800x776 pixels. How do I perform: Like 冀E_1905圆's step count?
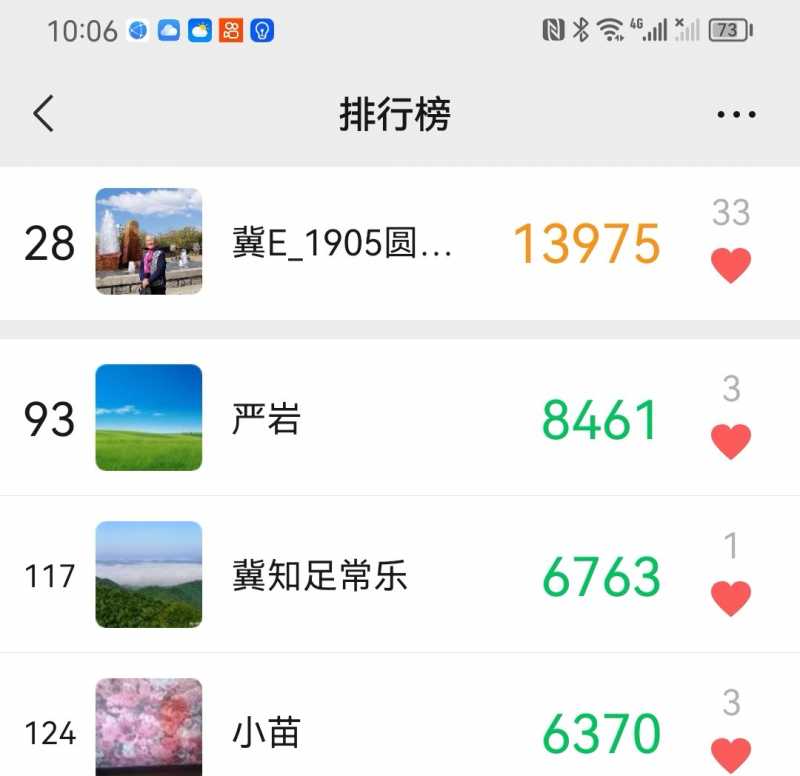pos(730,265)
